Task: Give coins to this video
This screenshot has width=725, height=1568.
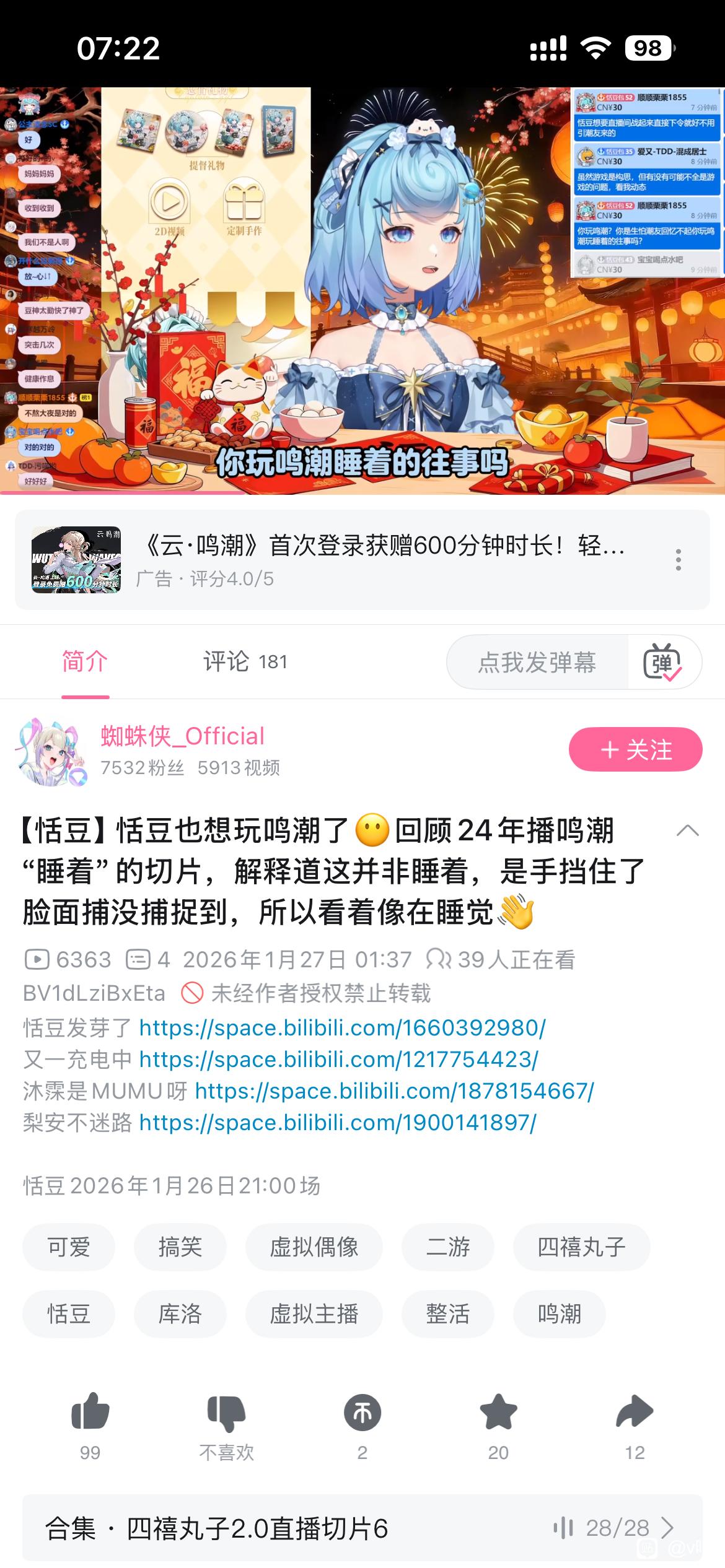Action: [362, 1413]
